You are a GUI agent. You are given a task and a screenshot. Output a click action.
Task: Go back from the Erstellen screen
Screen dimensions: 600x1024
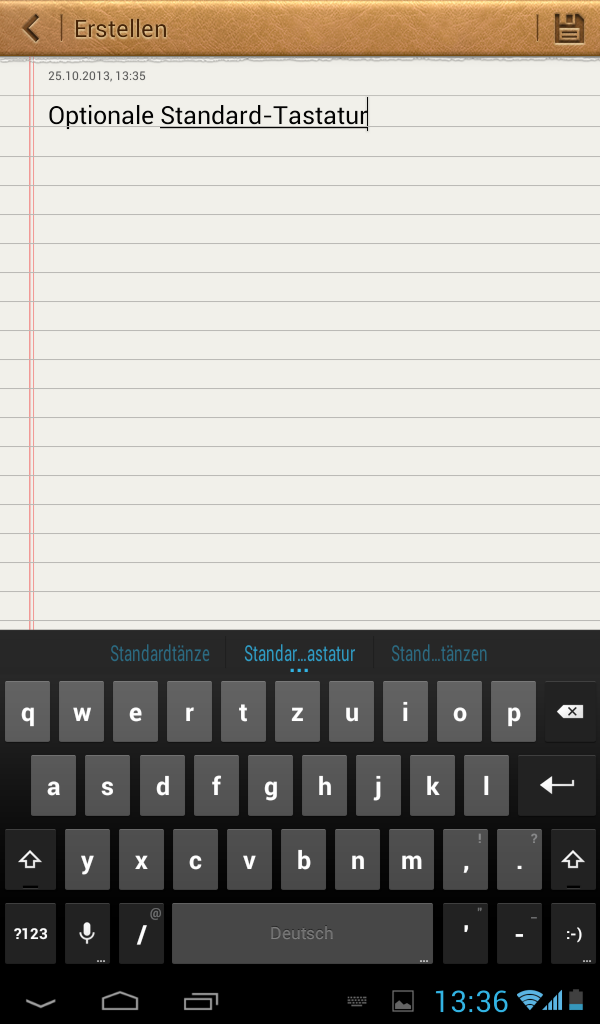32,28
